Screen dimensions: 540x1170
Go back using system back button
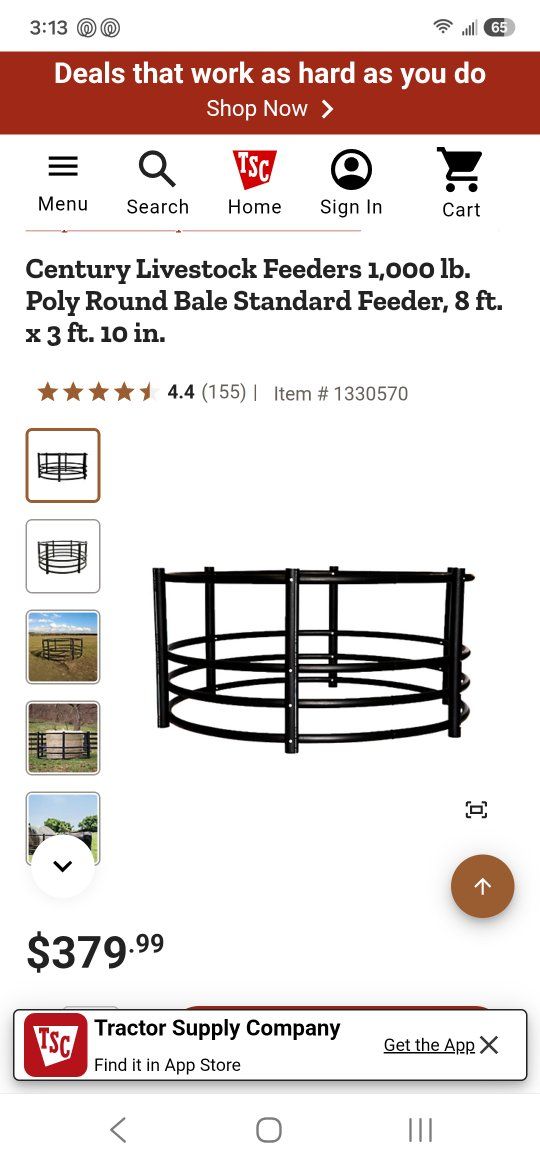point(119,1130)
